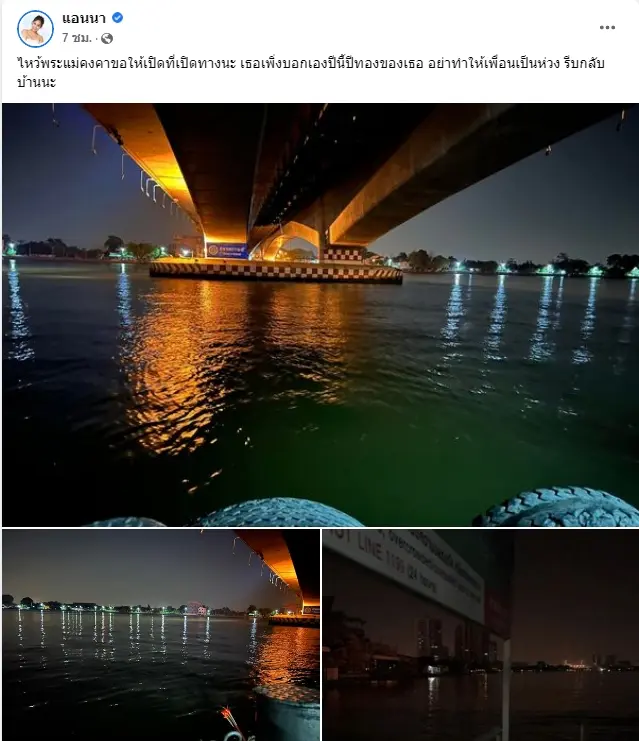639x741 pixels.
Task: Open แอนนา's profile picture
Action: coord(35,28)
